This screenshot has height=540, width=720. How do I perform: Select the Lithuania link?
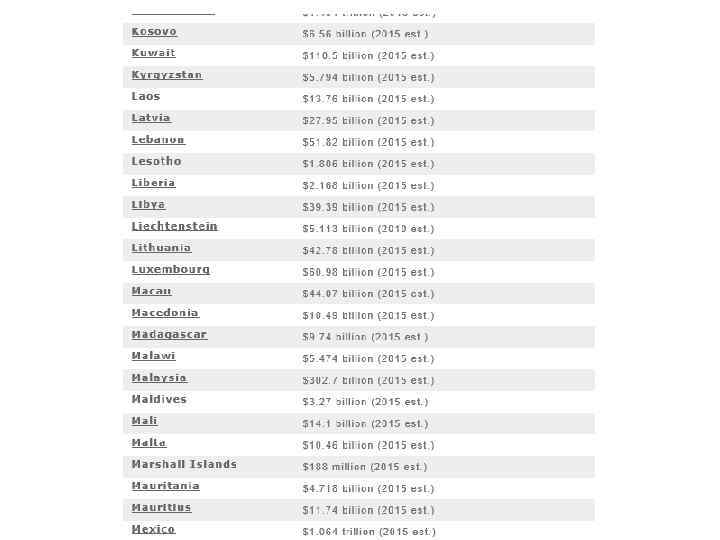161,248
